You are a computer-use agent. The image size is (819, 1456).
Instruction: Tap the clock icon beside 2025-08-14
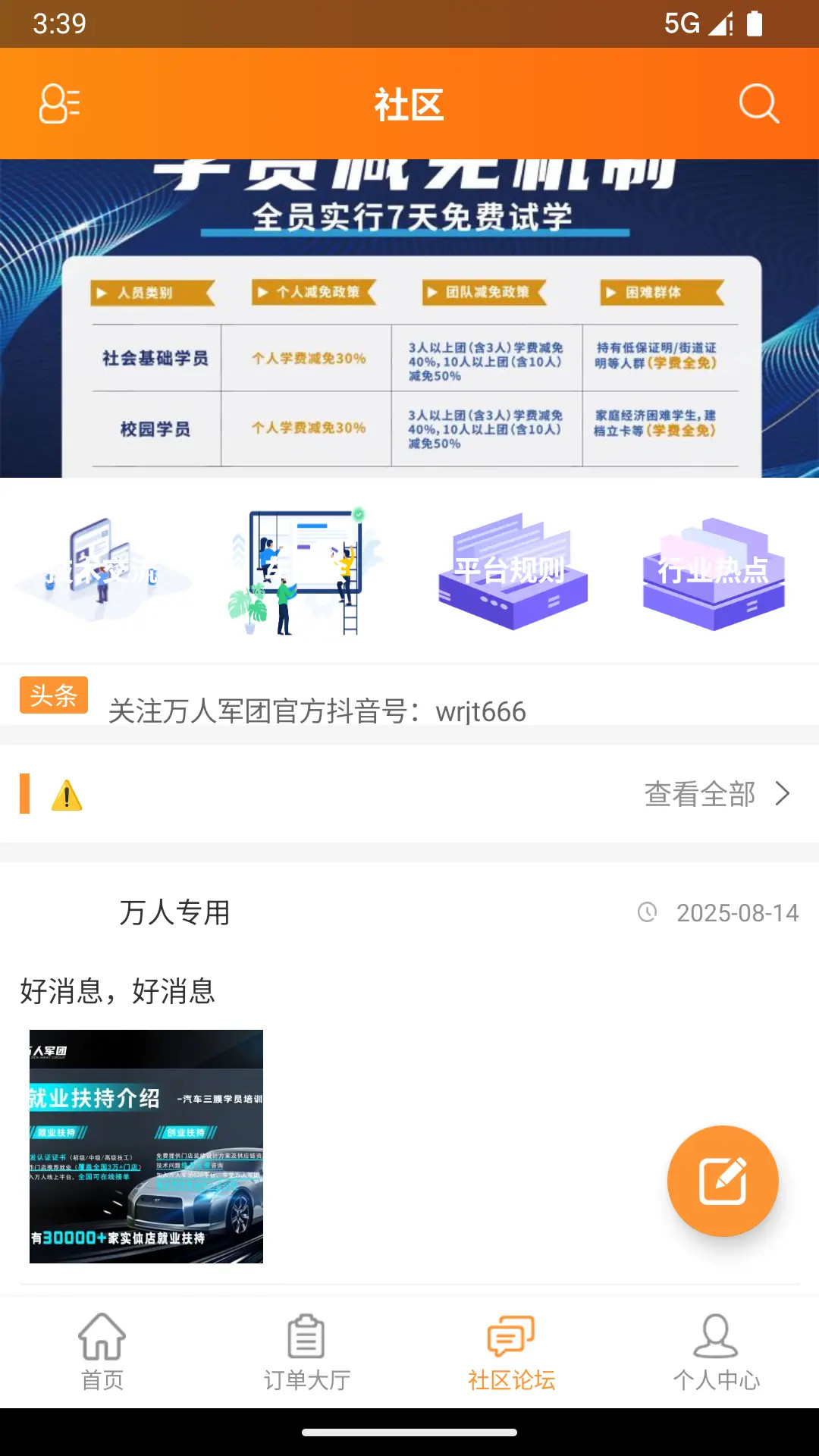pyautogui.click(x=647, y=913)
